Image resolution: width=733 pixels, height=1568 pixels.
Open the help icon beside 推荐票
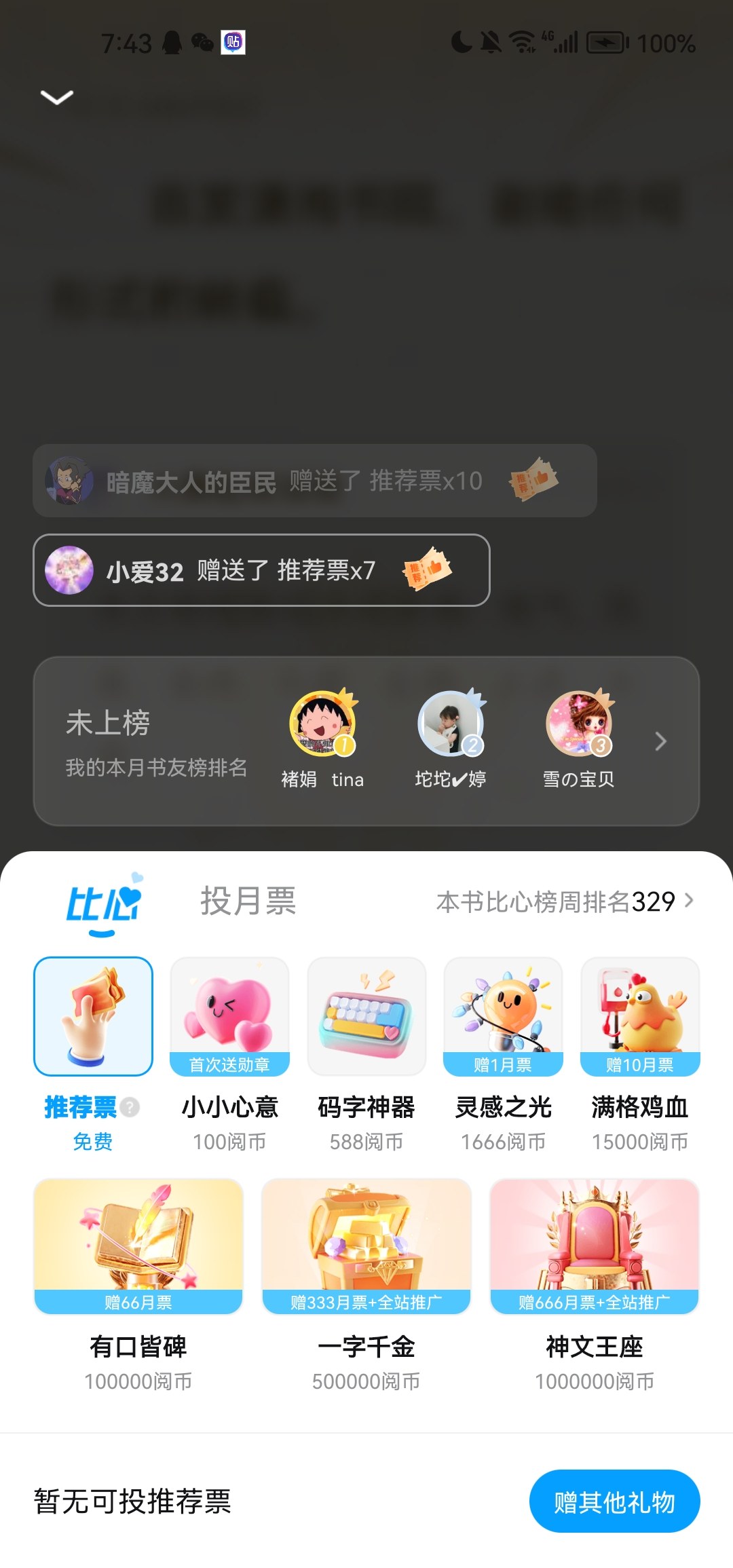coord(130,1108)
